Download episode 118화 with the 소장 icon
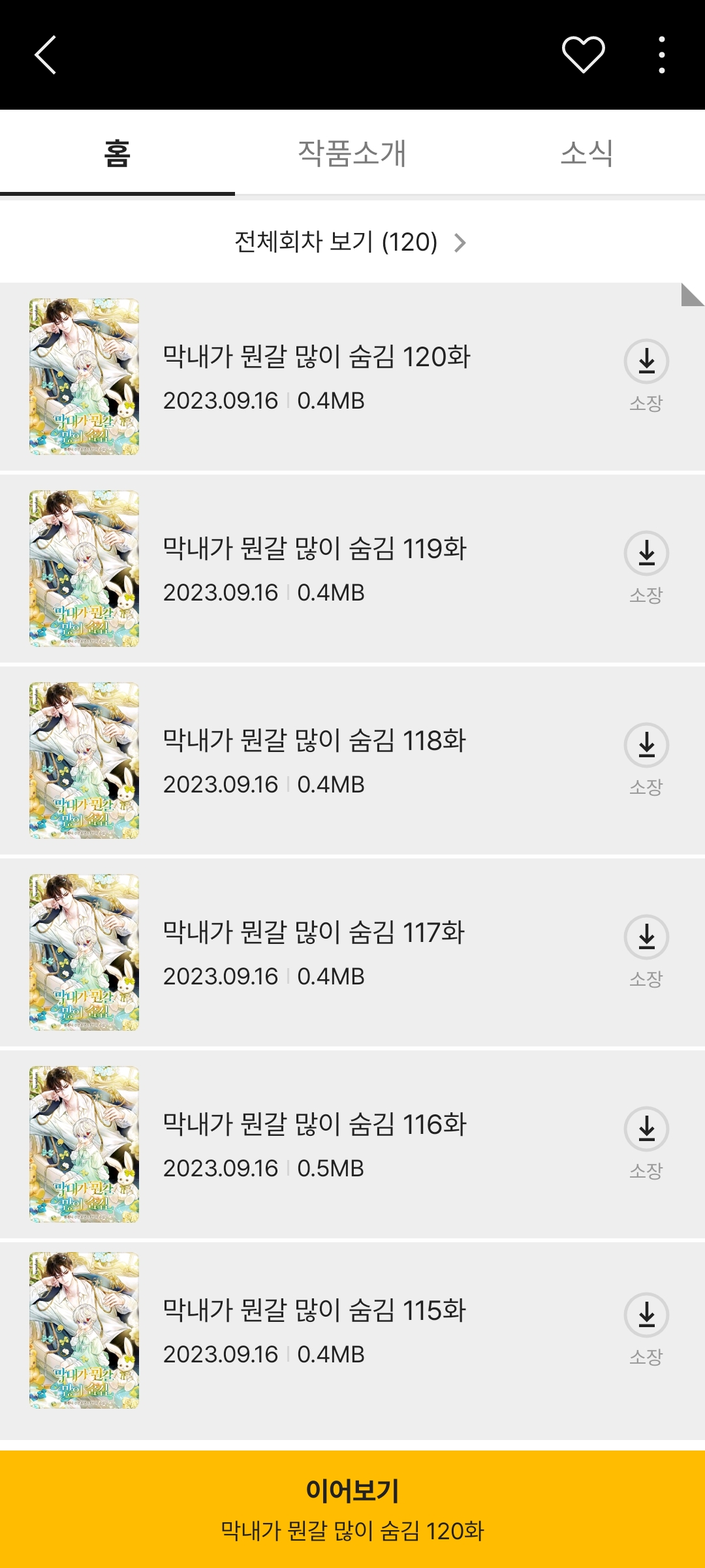705x1568 pixels. click(x=646, y=759)
